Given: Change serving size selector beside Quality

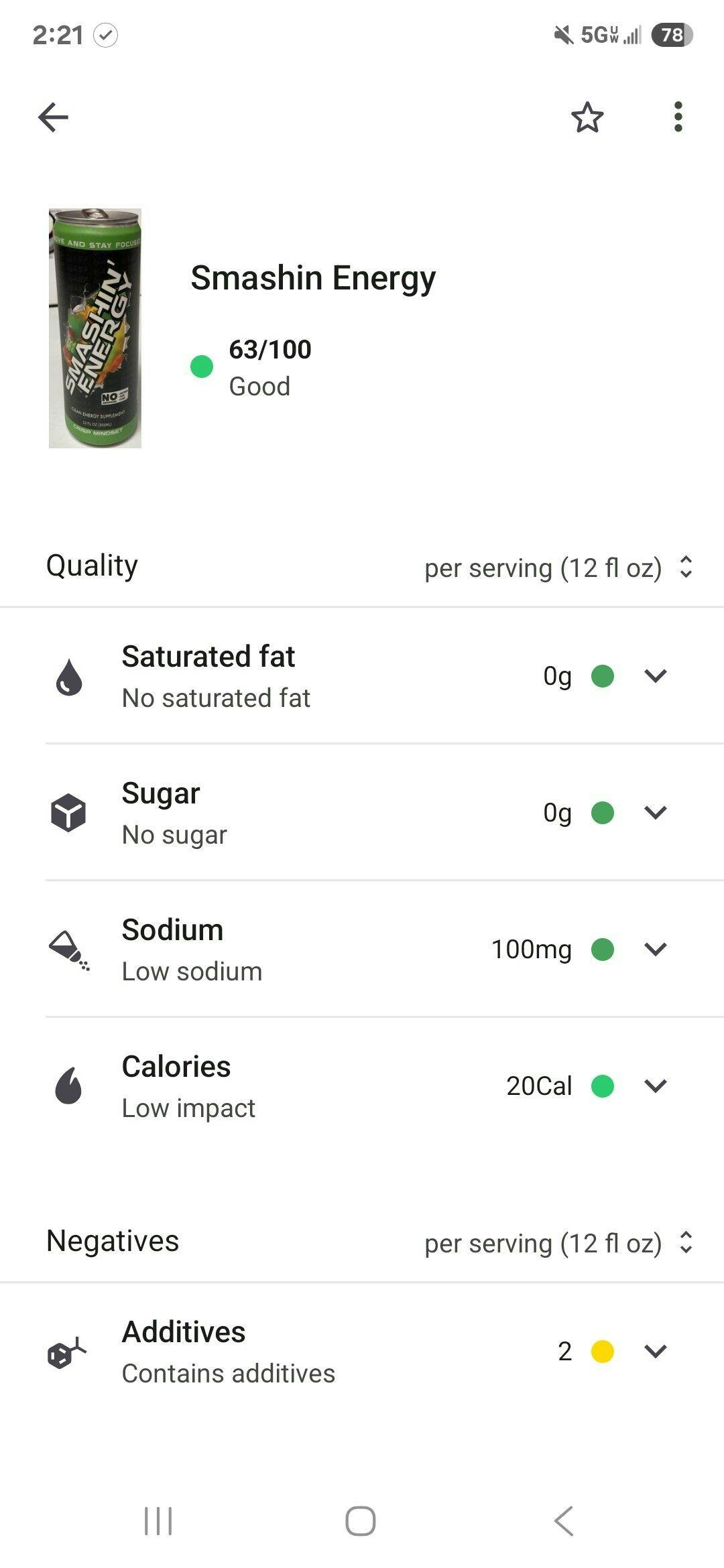Looking at the screenshot, I should [x=558, y=568].
